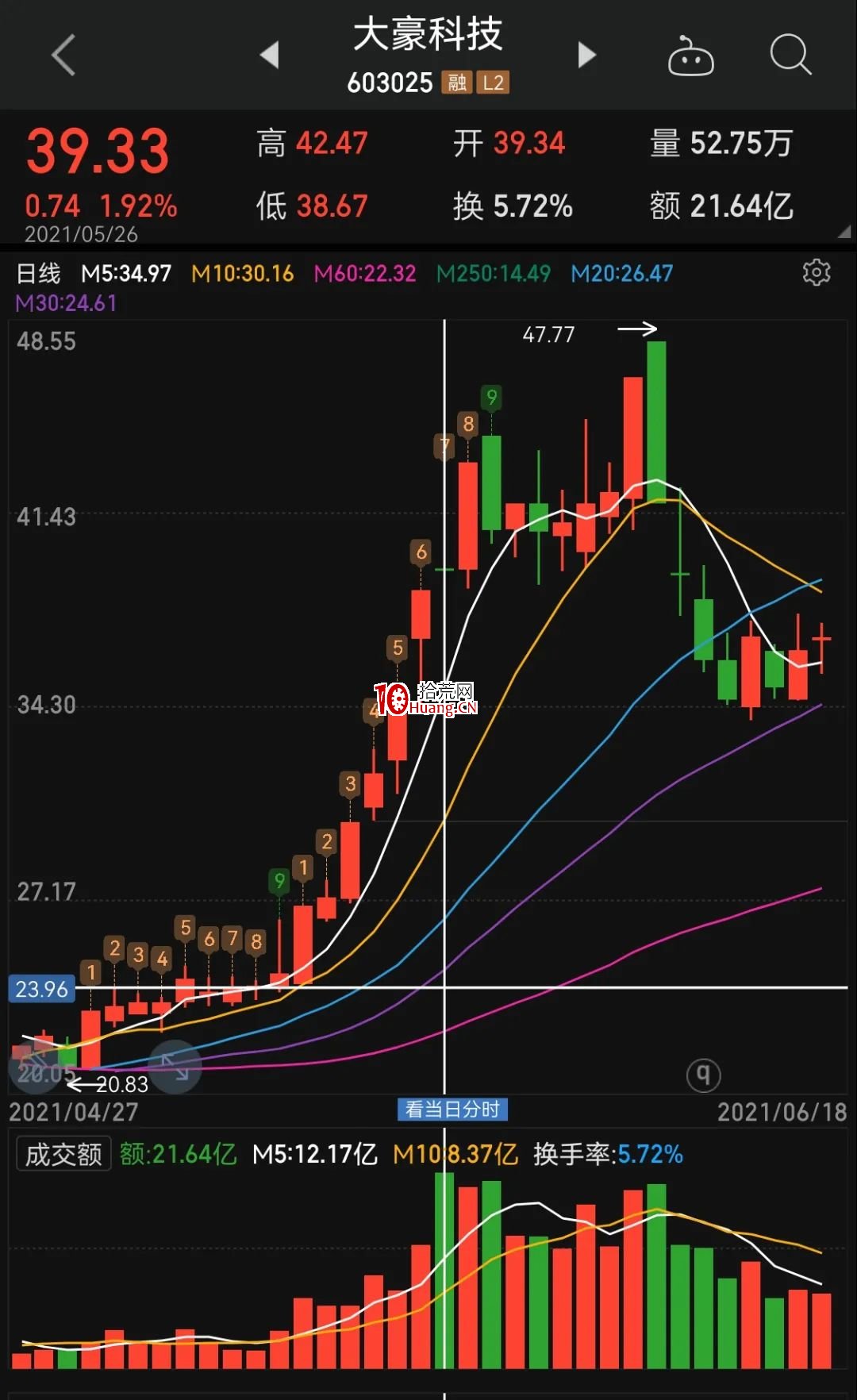
Task: Tap 看当日分时 to view intraday chart
Action: click(452, 1110)
